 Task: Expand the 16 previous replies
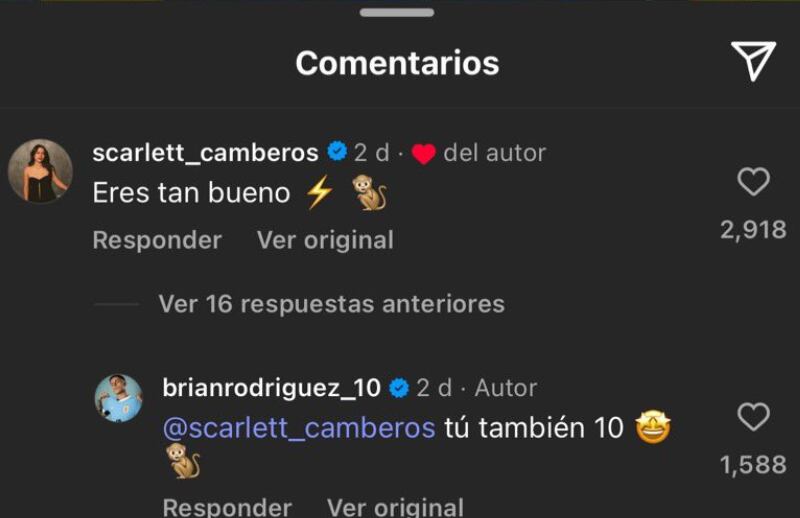331,303
